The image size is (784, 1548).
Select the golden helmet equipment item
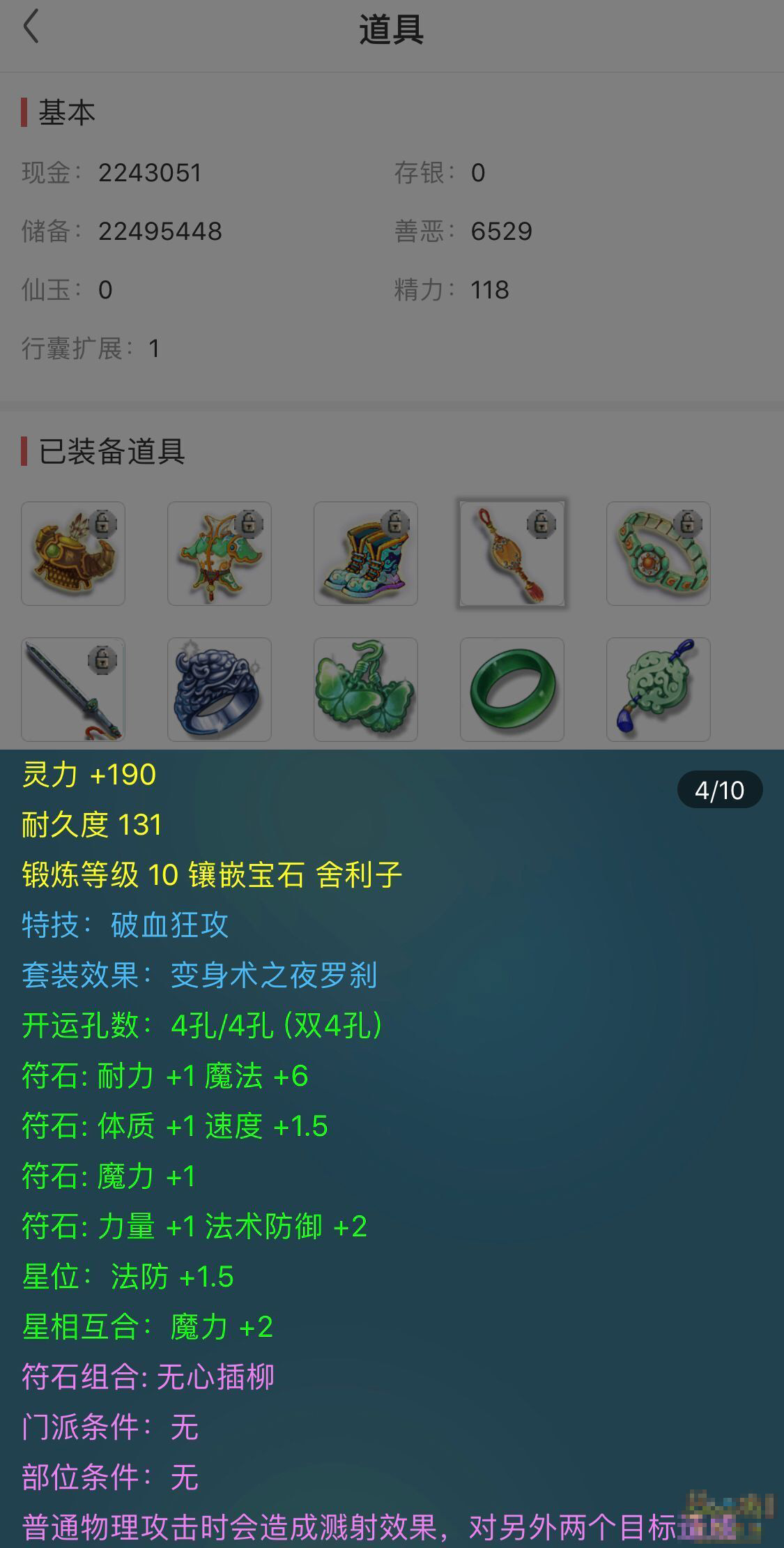pos(73,554)
